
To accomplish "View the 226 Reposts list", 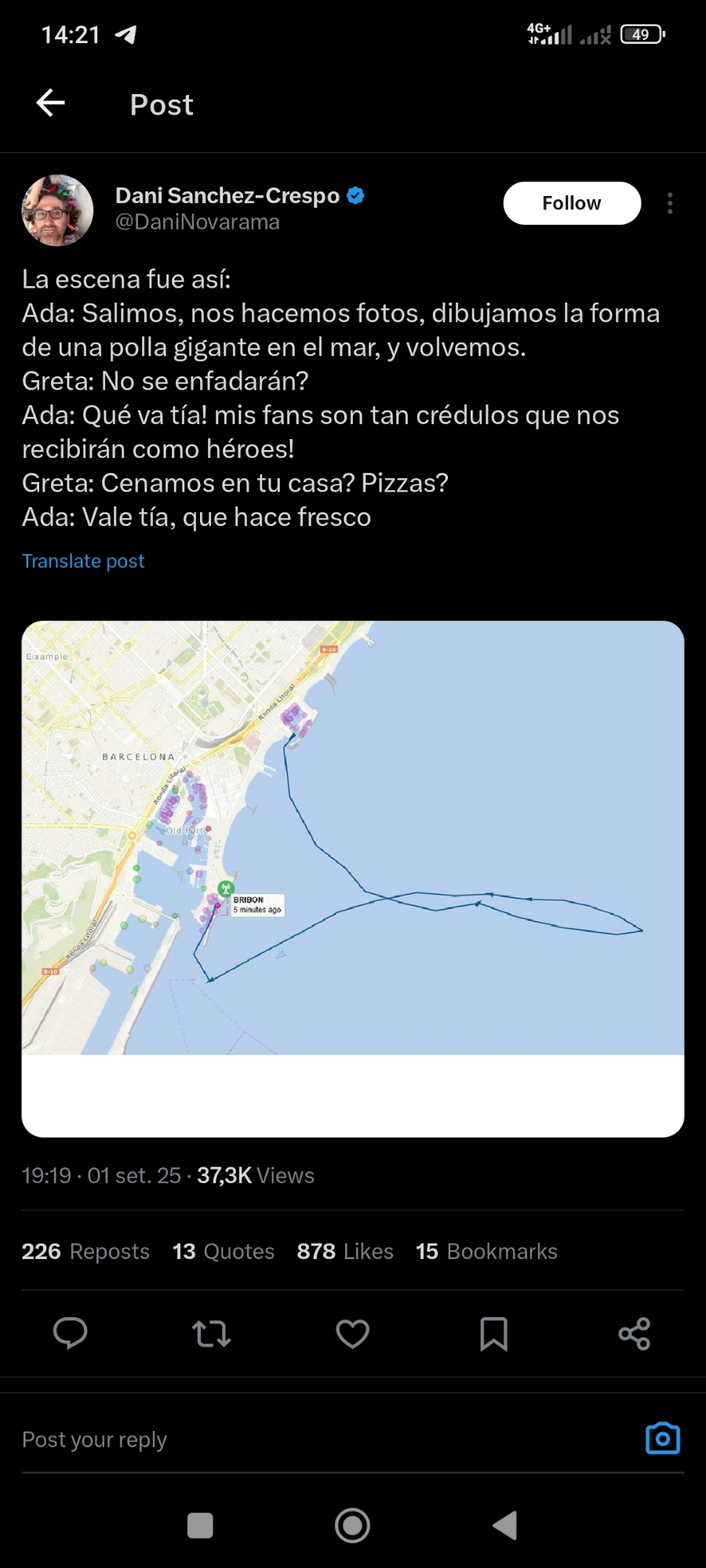I will click(86, 1251).
